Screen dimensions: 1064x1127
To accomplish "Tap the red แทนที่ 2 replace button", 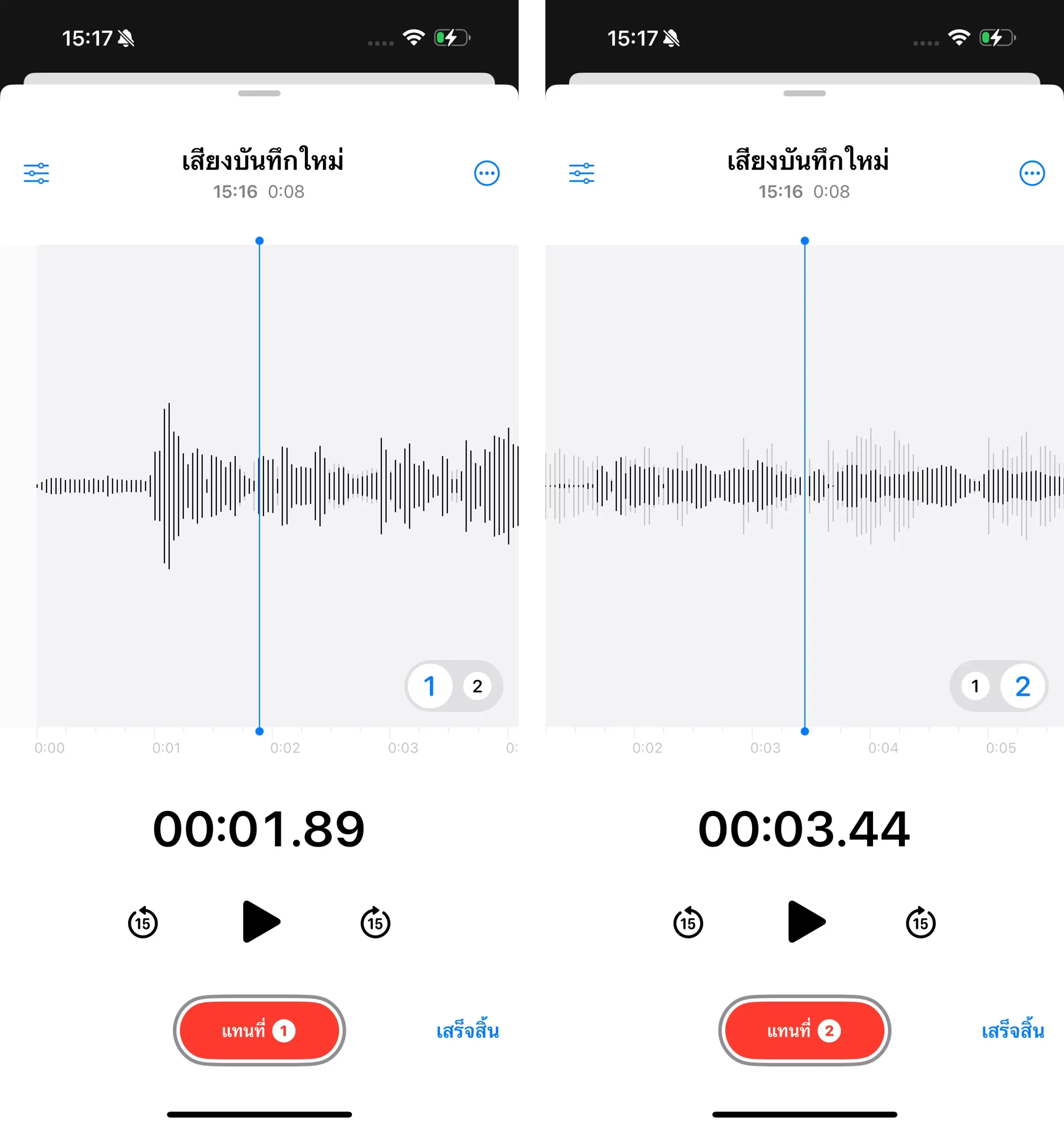I will tap(804, 1030).
